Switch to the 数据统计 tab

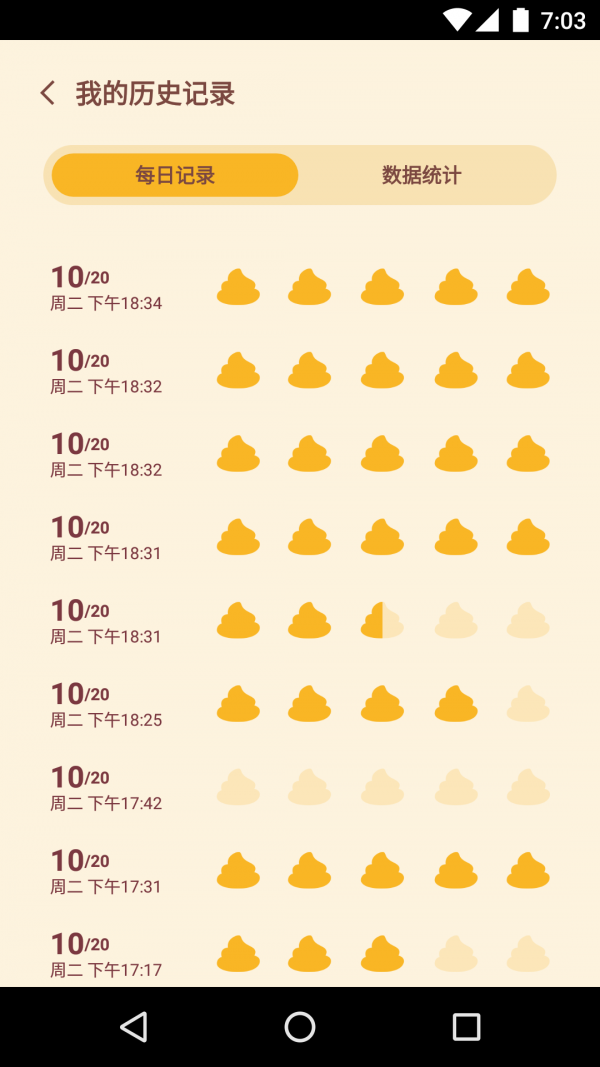tap(421, 176)
